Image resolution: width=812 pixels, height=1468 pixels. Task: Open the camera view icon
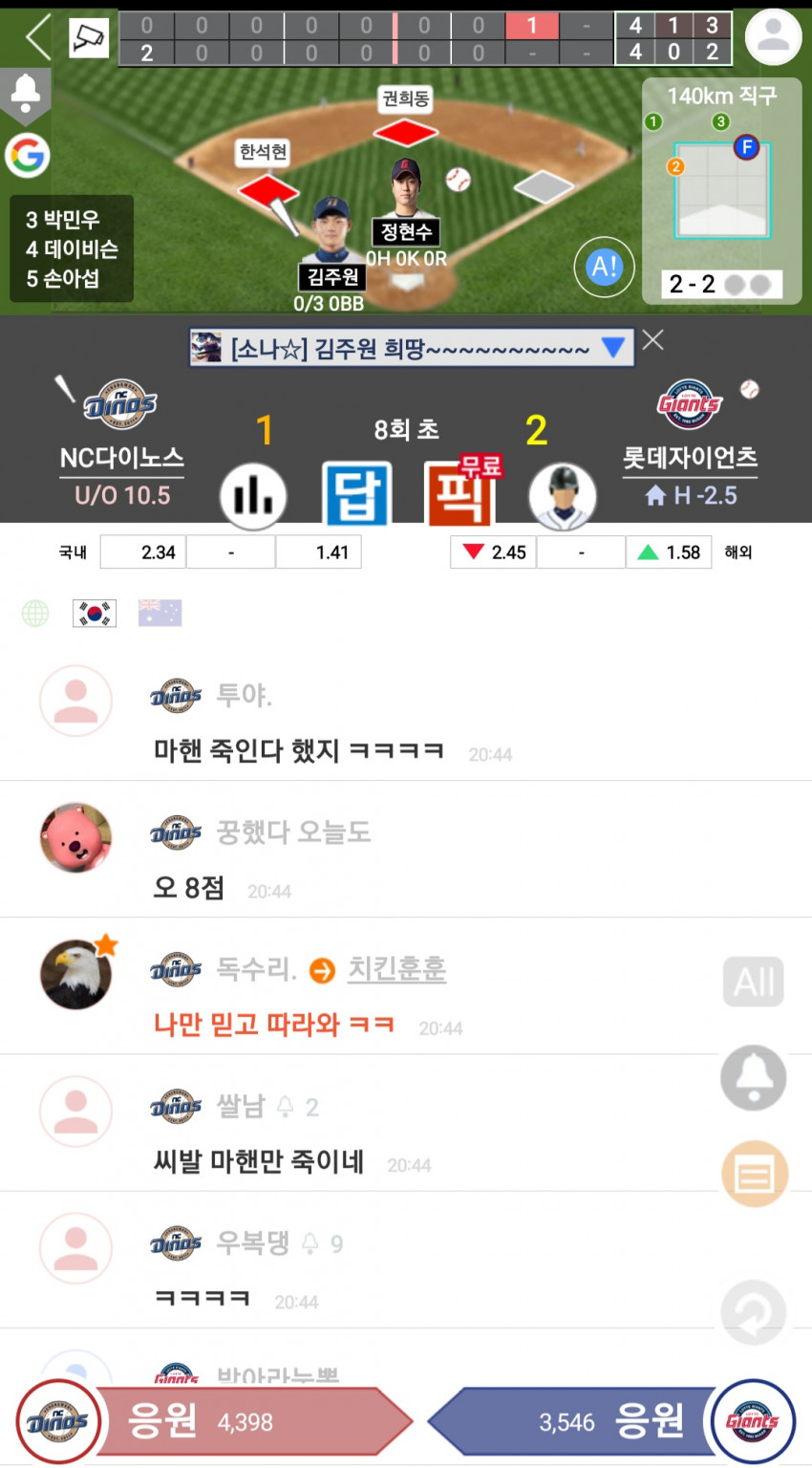pos(89,38)
